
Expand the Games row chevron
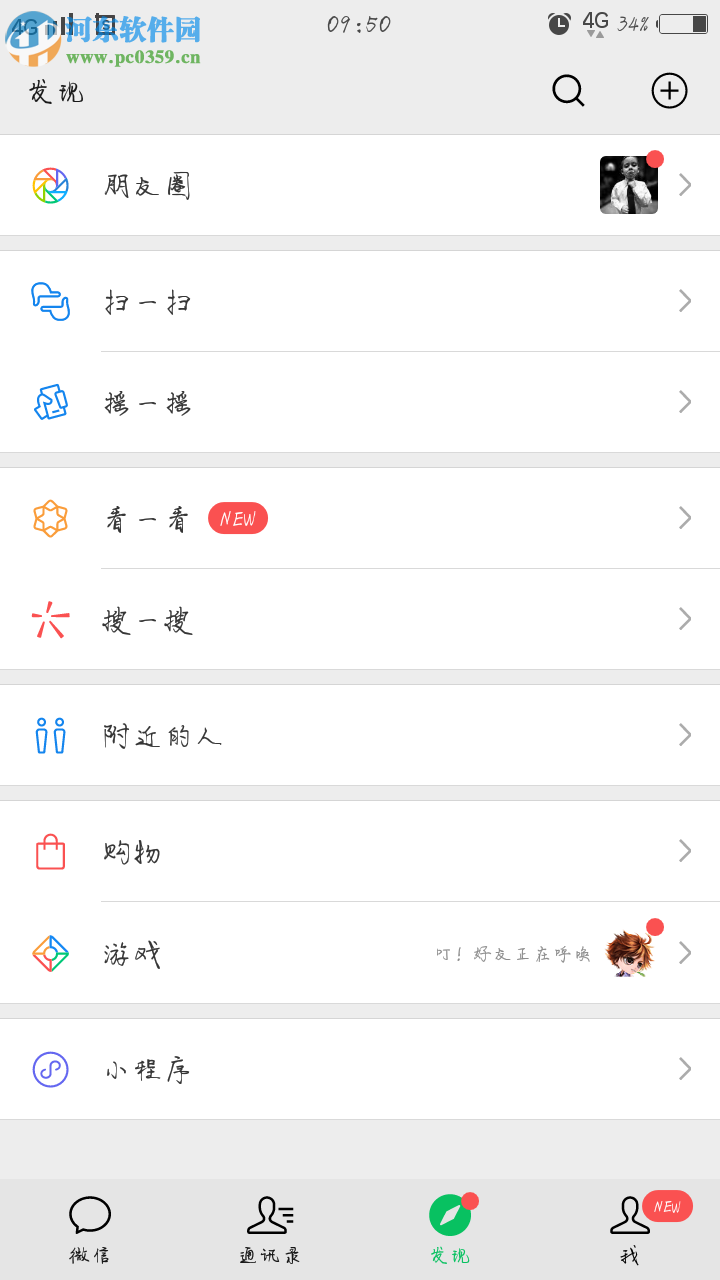click(685, 953)
